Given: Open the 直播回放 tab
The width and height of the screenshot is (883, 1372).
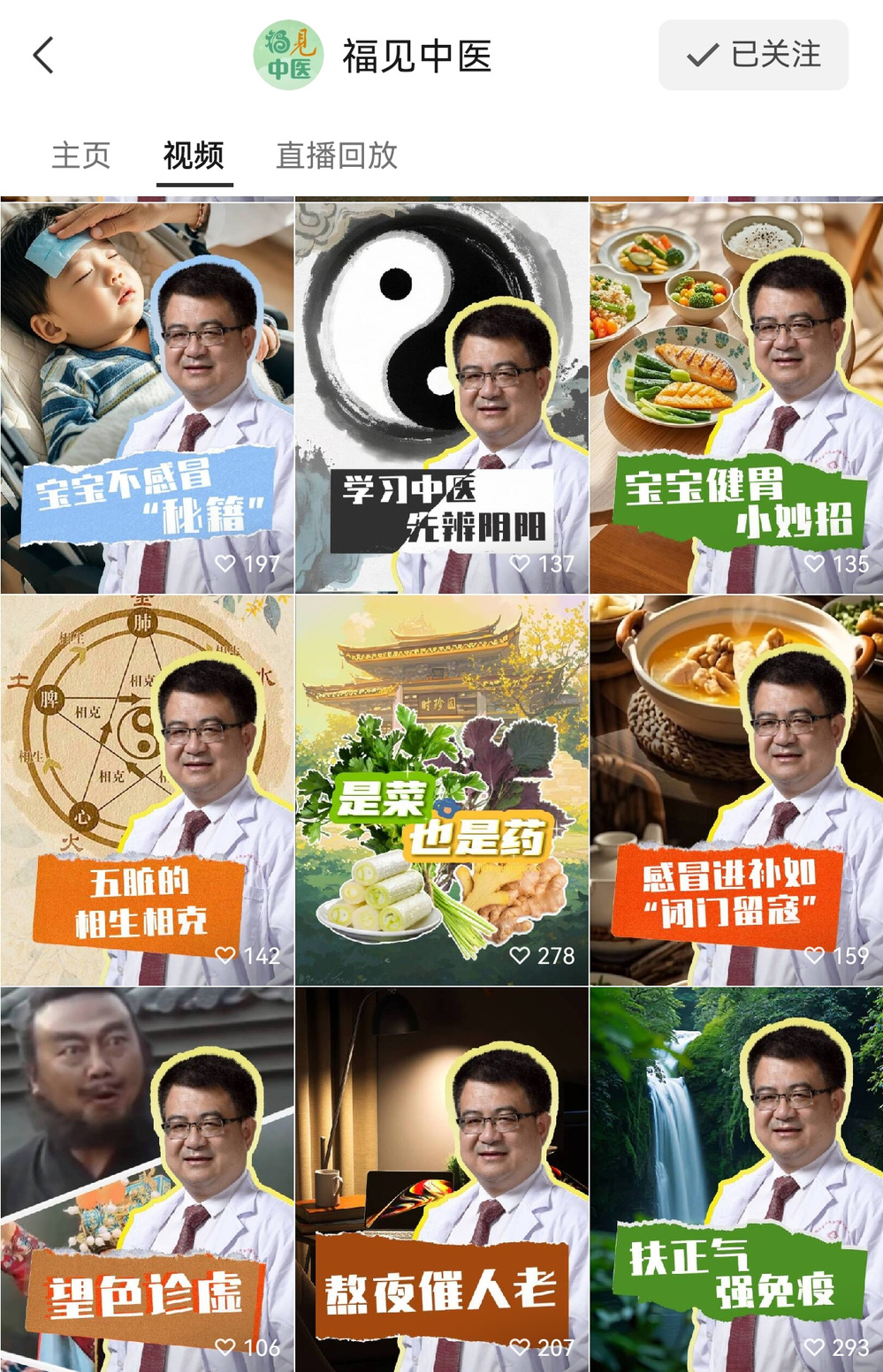Looking at the screenshot, I should click(337, 155).
